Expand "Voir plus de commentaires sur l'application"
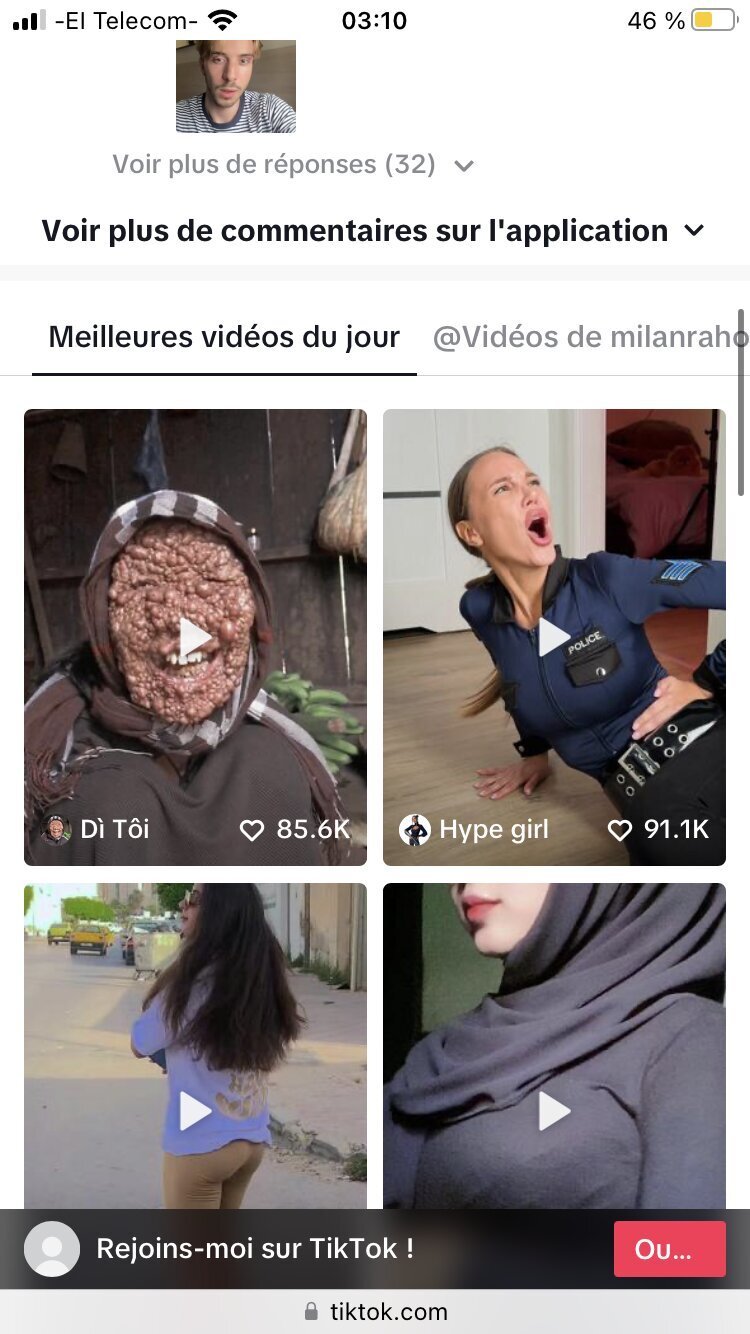 point(372,231)
